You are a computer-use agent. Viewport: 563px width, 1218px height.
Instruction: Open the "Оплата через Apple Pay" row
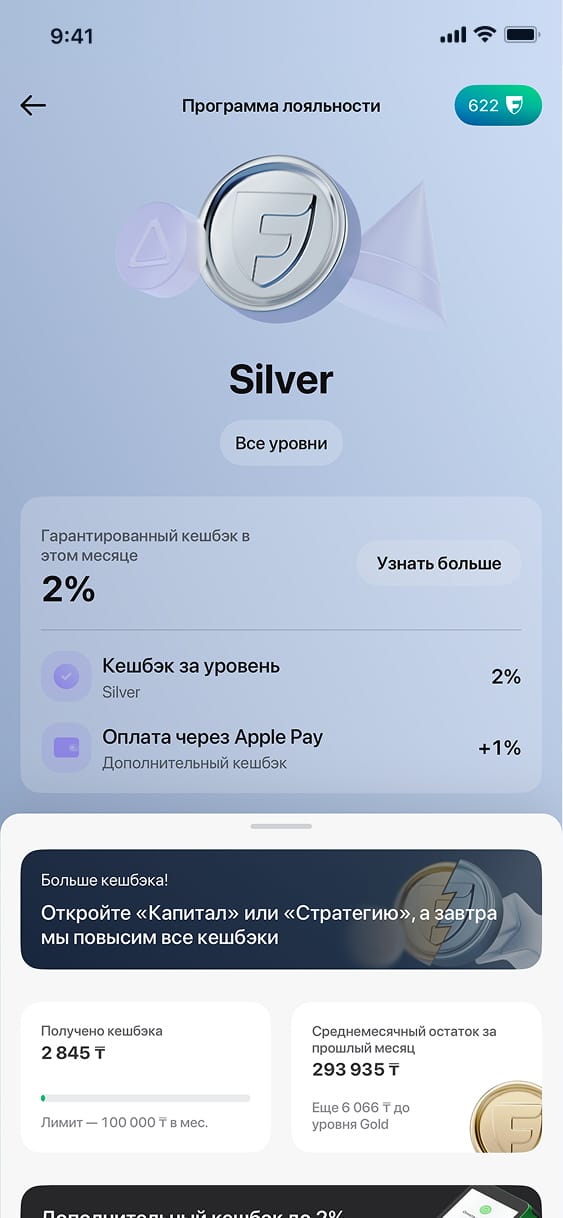(281, 748)
